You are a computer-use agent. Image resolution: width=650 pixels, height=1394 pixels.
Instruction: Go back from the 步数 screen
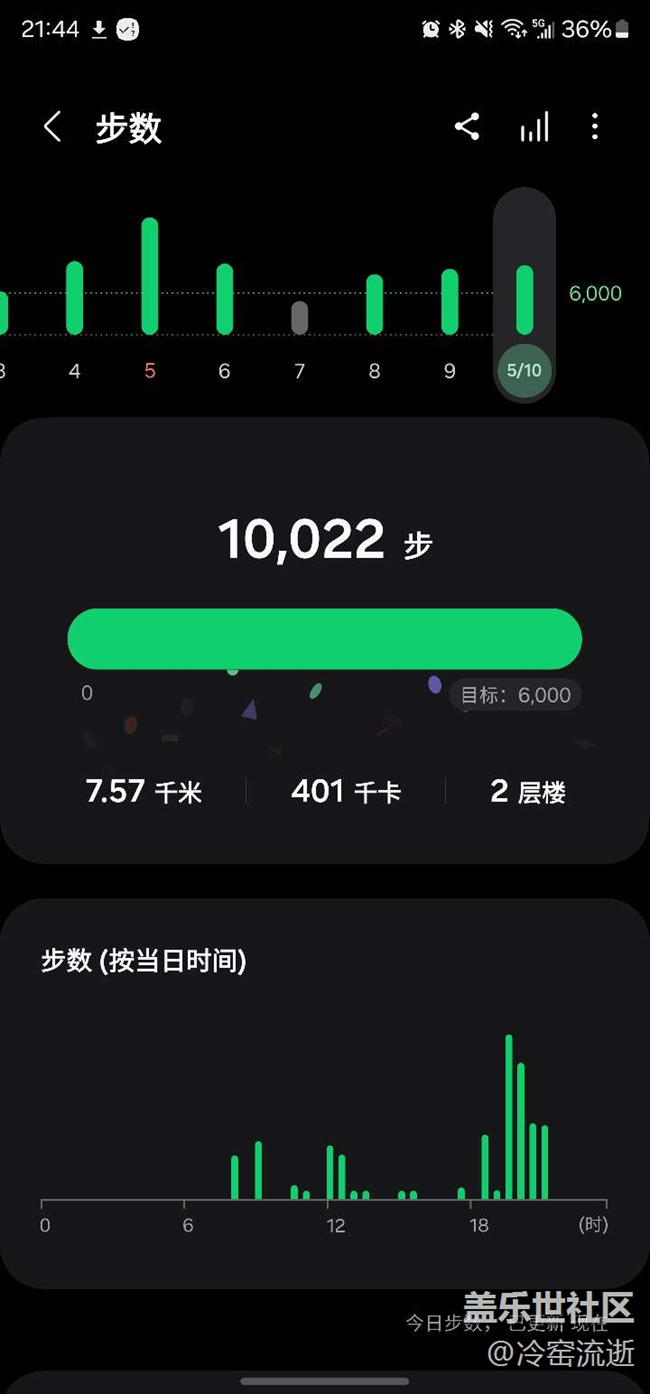53,127
